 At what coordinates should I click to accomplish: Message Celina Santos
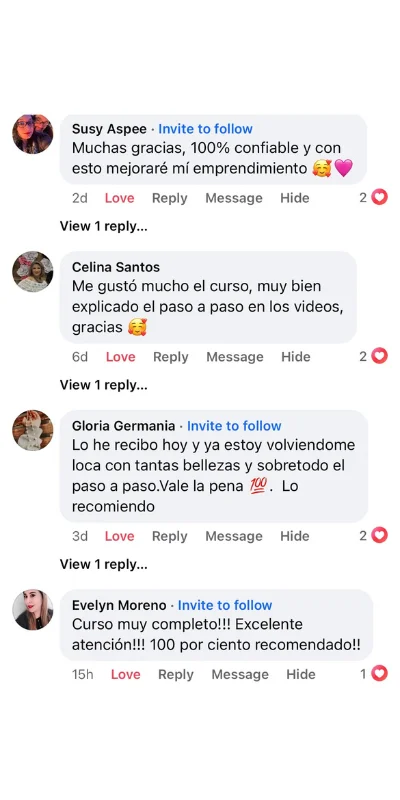tap(235, 357)
